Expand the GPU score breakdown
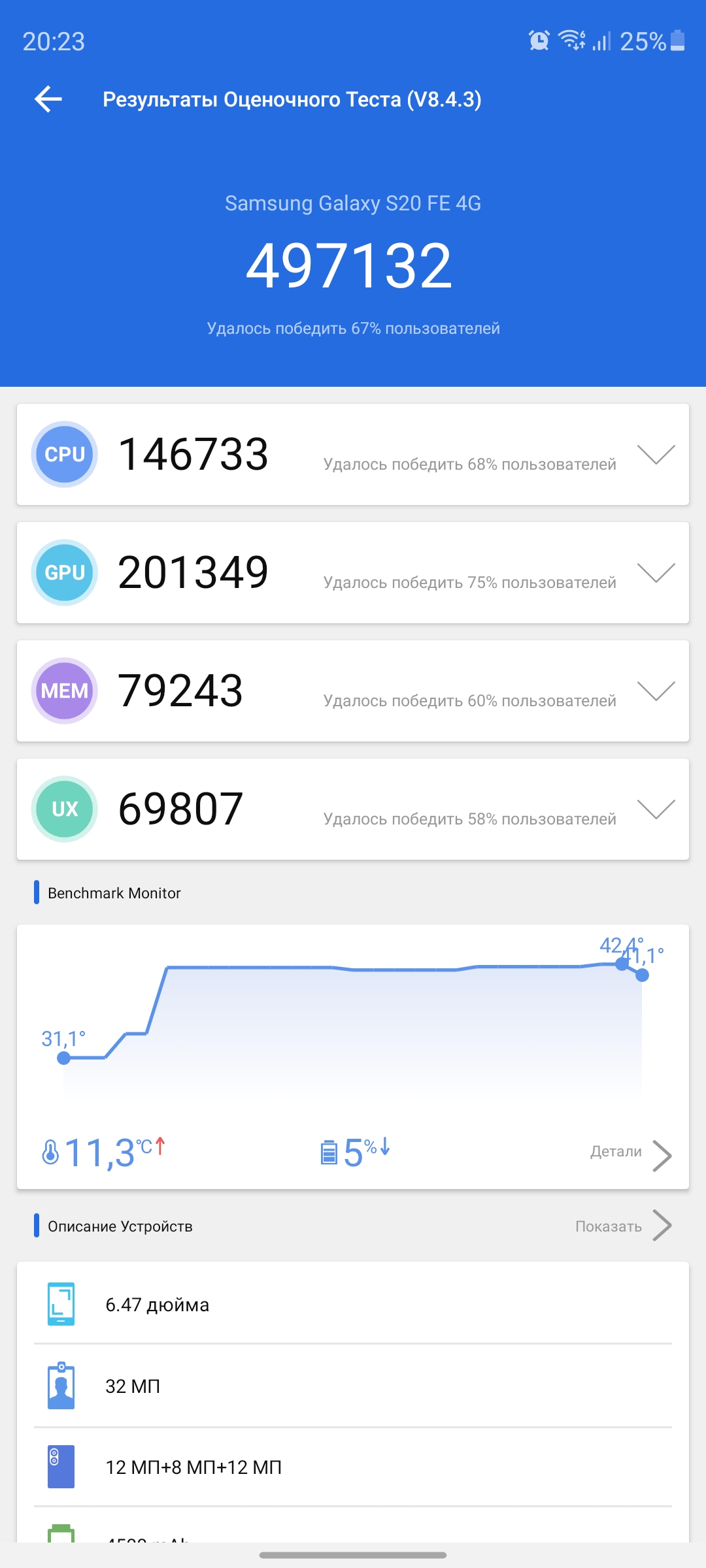The image size is (706, 1568). click(x=656, y=573)
